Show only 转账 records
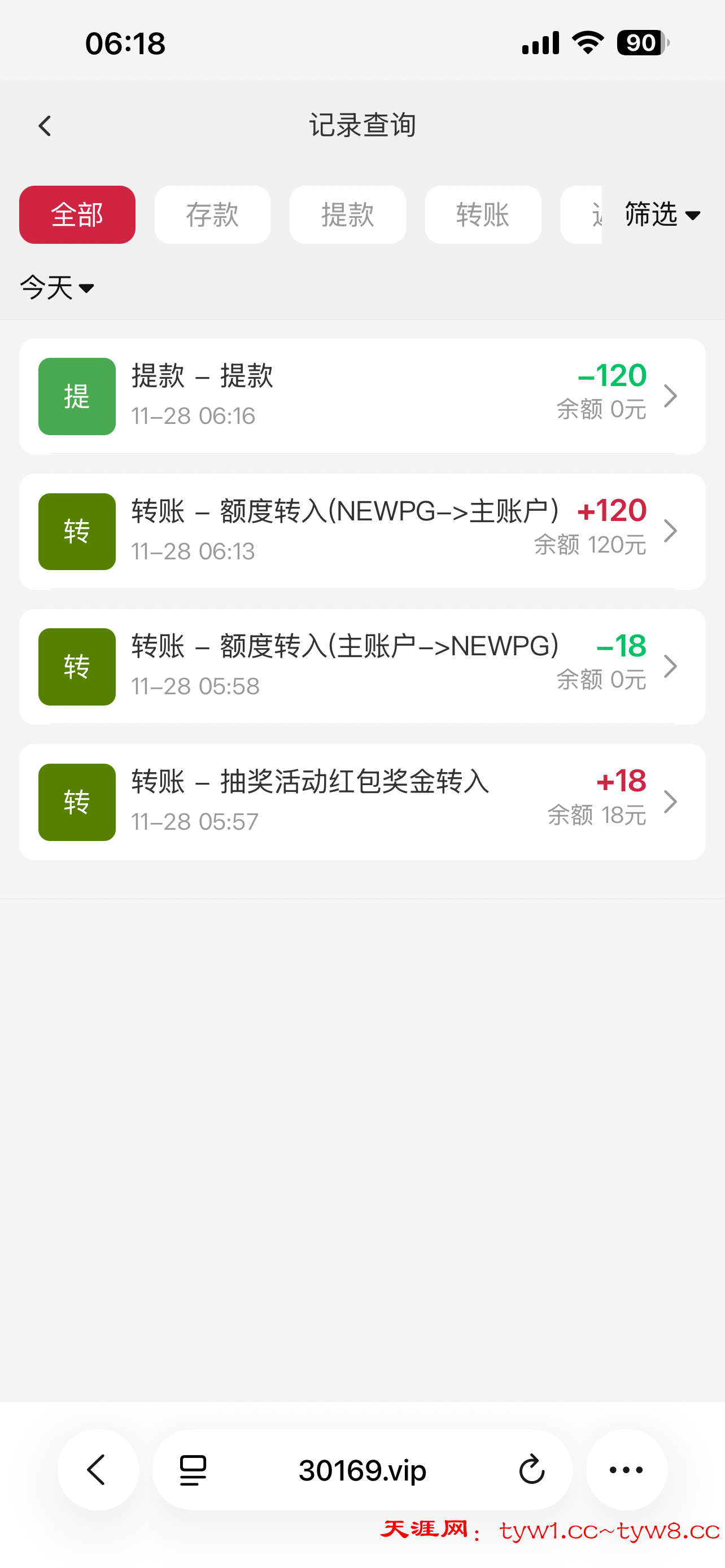The width and height of the screenshot is (725, 1568). pos(483,215)
